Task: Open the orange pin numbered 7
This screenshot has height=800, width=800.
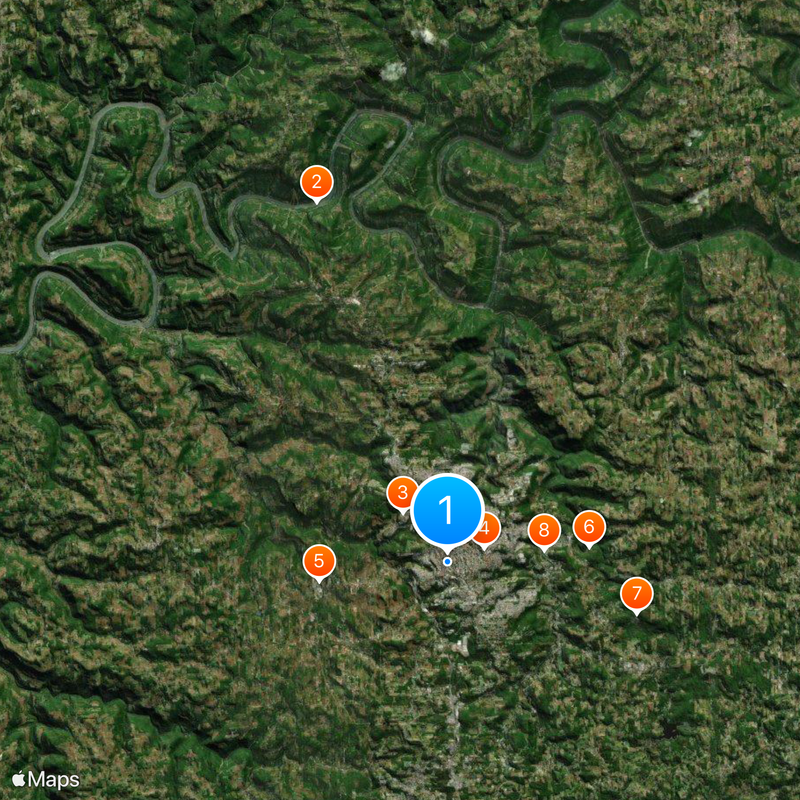Action: 636,594
